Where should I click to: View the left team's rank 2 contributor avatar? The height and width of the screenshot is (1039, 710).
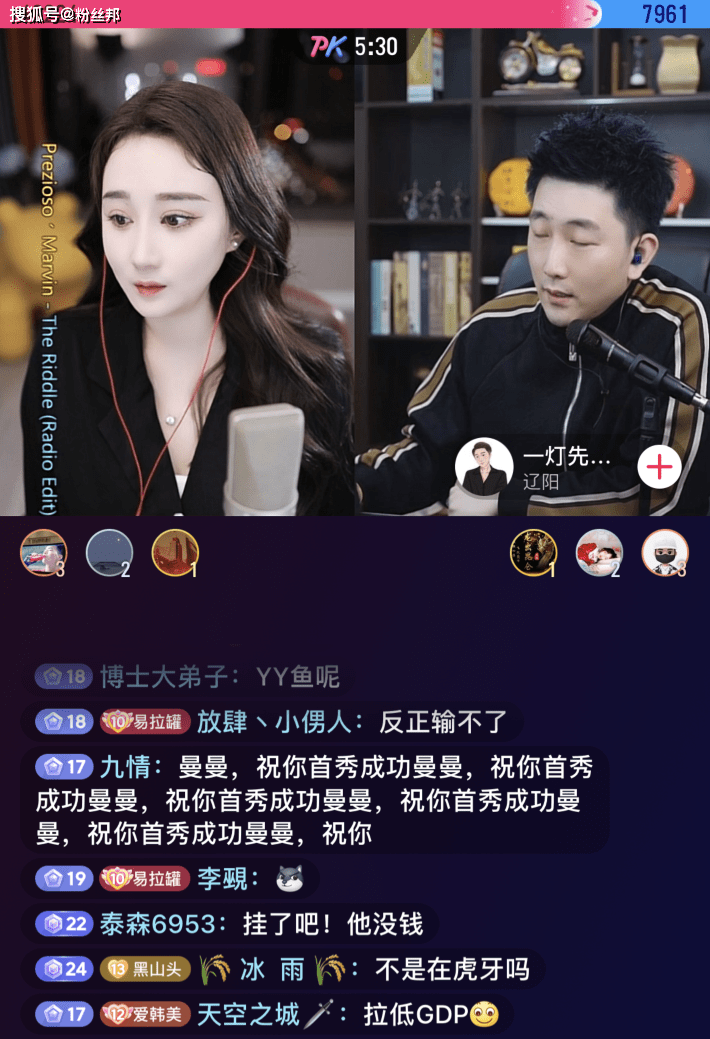coord(109,552)
